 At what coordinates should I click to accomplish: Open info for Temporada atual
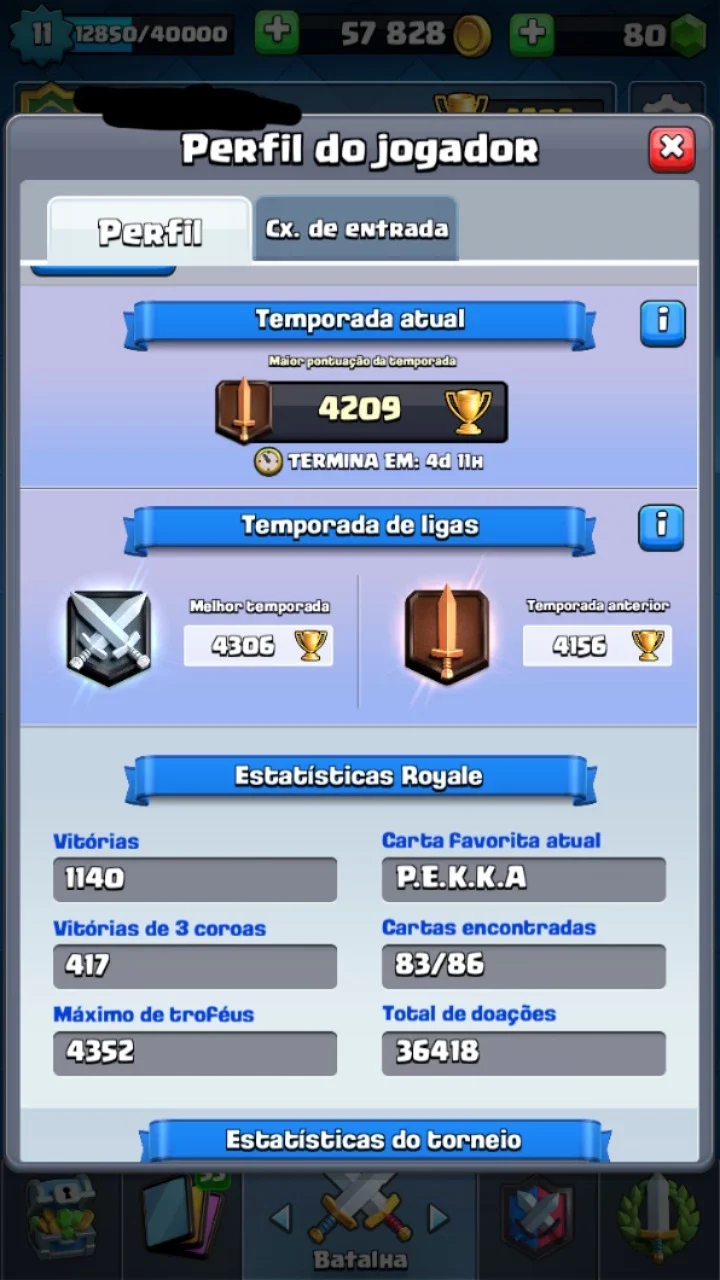(x=662, y=323)
